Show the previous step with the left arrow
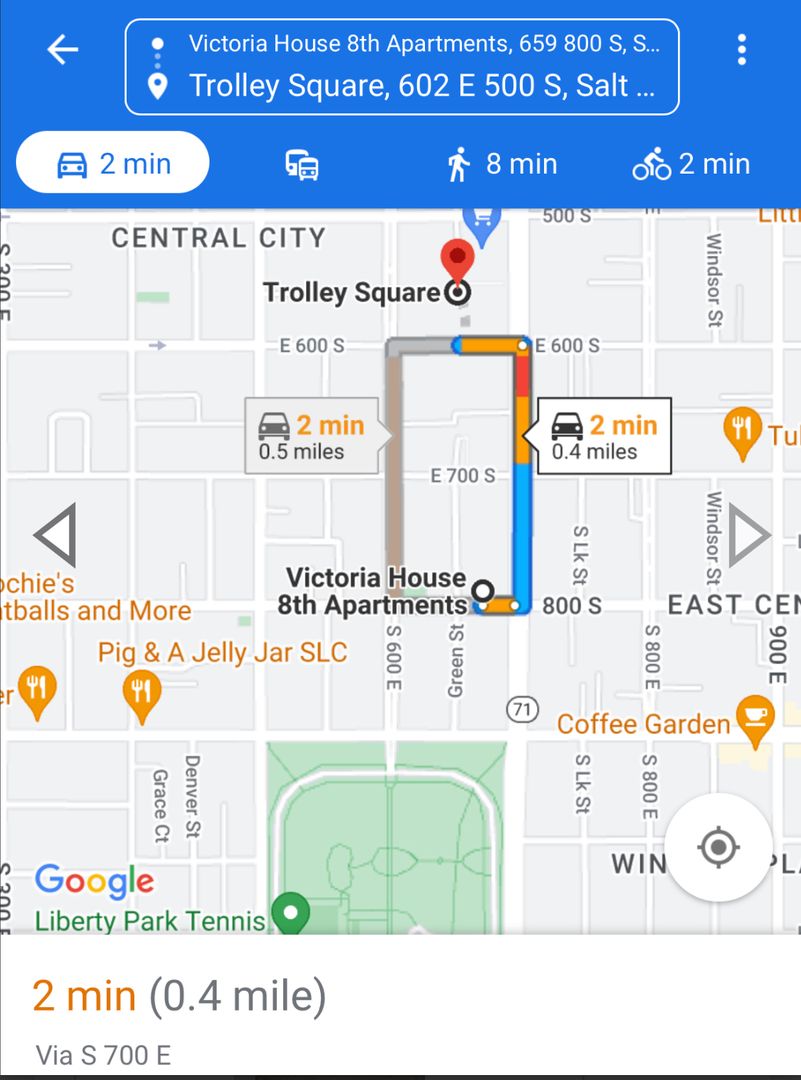This screenshot has width=801, height=1080. click(x=55, y=536)
